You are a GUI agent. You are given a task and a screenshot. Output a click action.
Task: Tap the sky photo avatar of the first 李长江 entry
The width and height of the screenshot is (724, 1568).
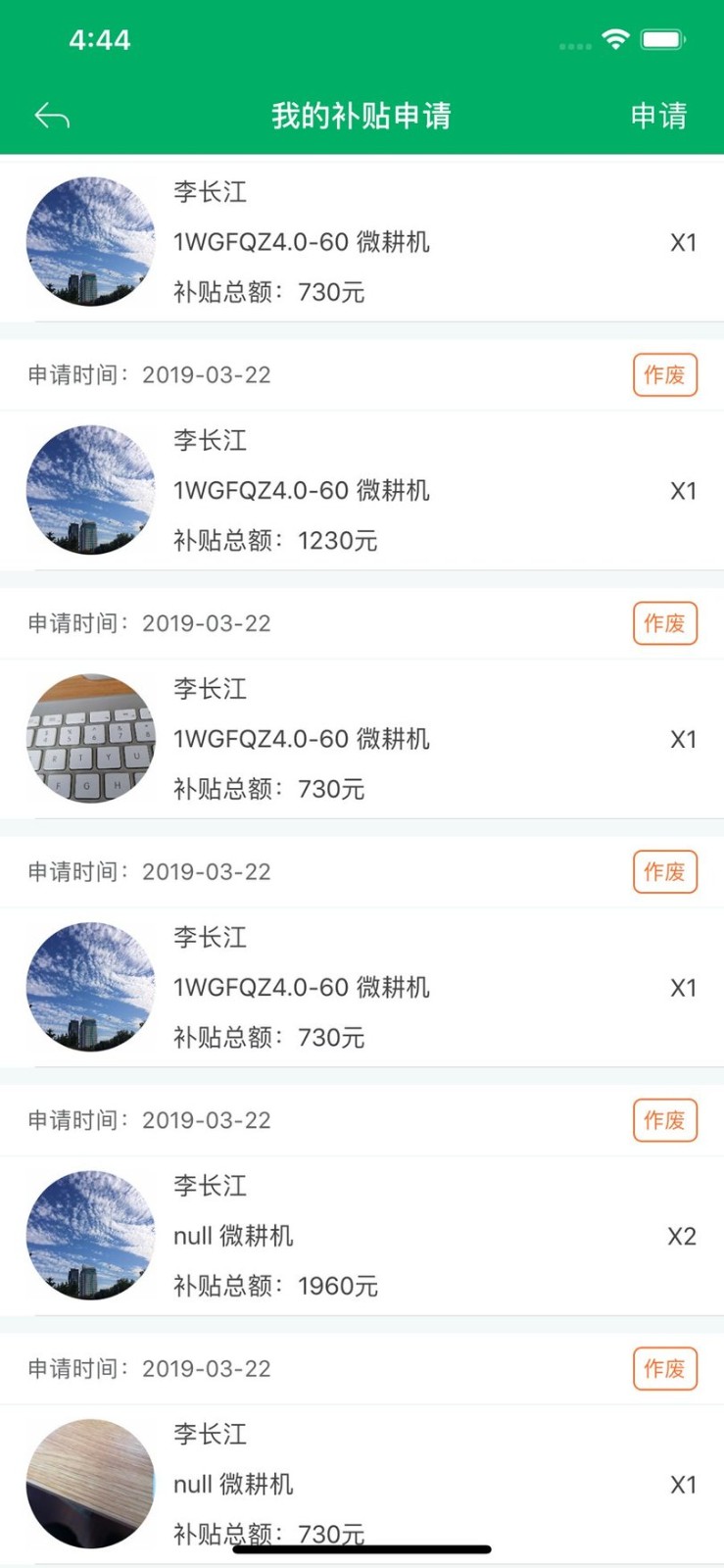click(90, 241)
